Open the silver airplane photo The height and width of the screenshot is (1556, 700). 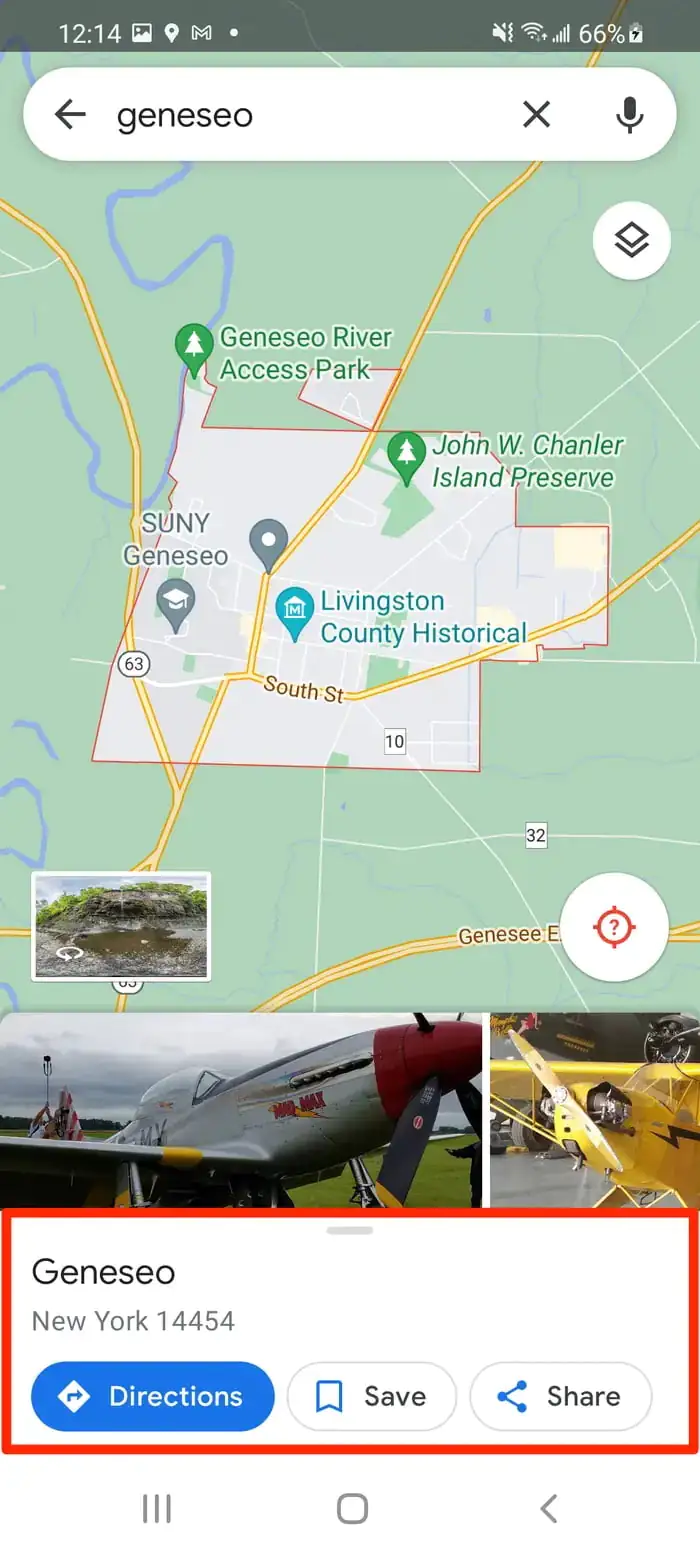pos(240,1110)
